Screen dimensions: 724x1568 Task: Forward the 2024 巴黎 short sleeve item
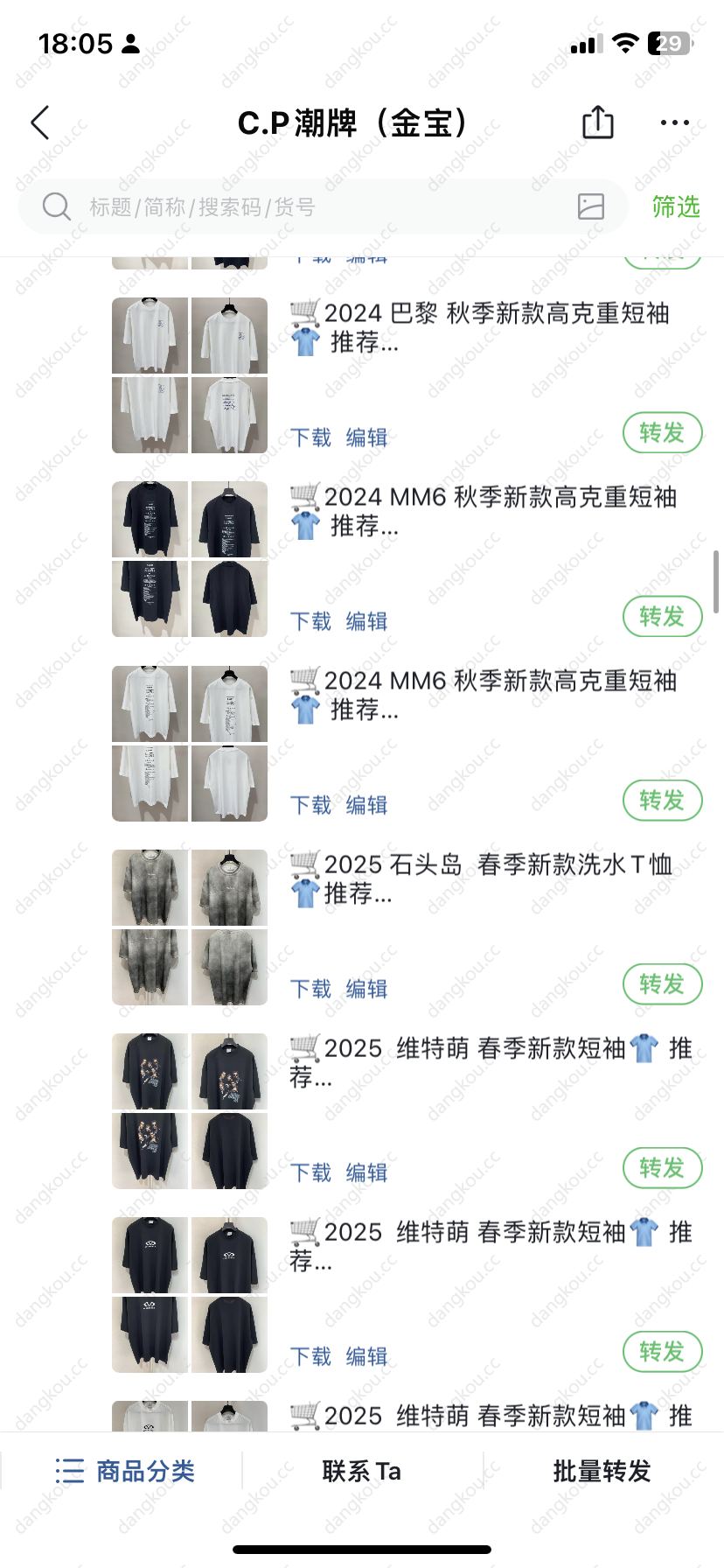[x=662, y=433]
